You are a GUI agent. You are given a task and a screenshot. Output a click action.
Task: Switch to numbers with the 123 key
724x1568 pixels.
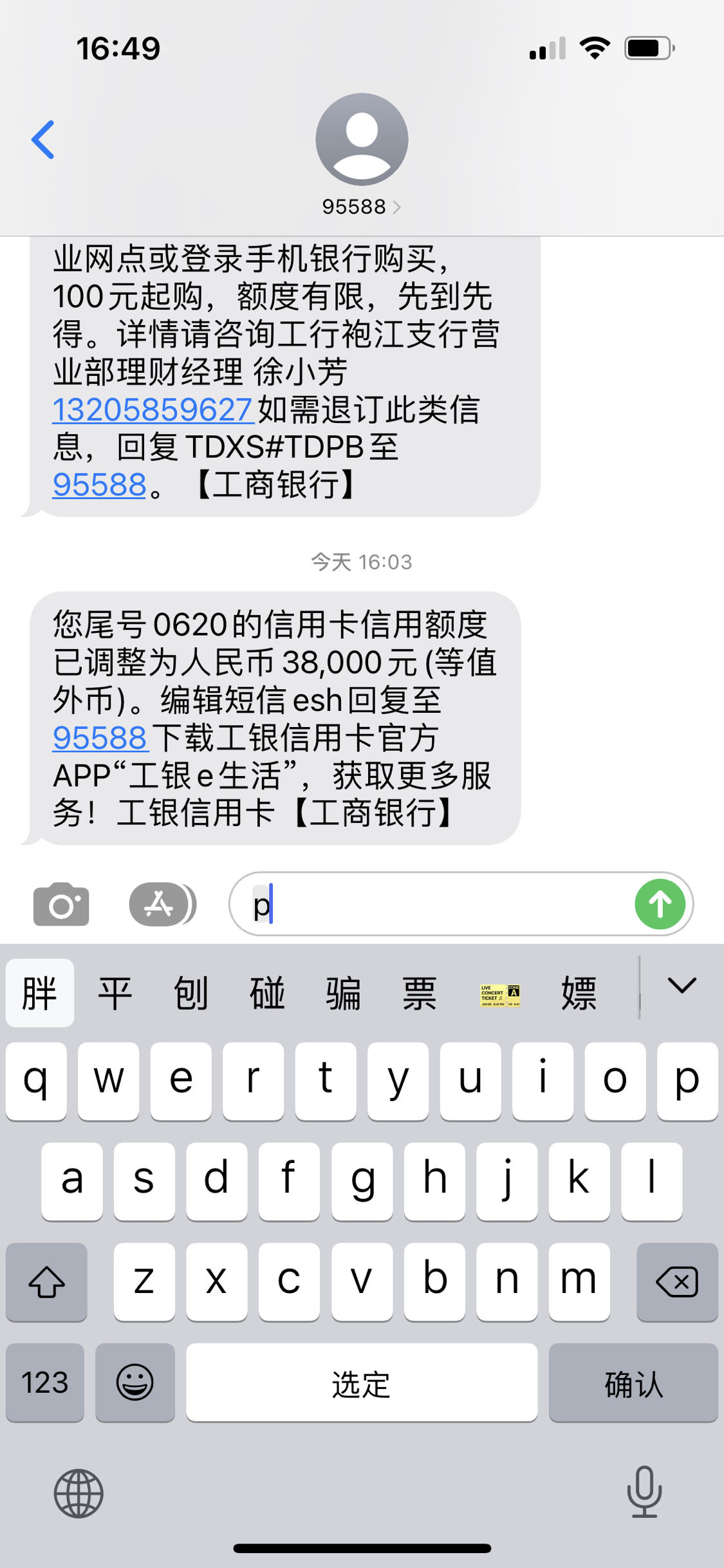(x=44, y=1383)
